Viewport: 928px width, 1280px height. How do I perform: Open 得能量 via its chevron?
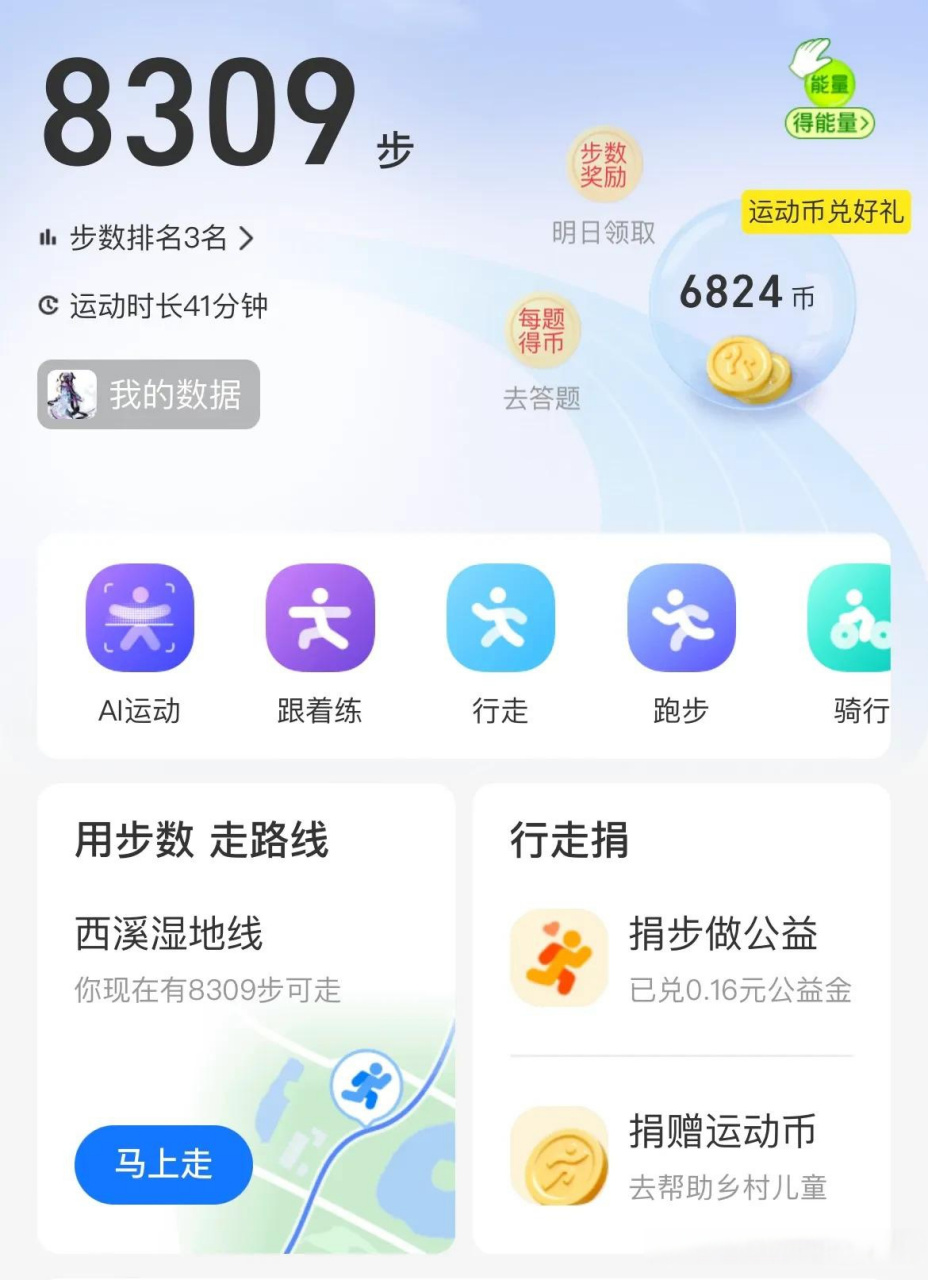pyautogui.click(x=828, y=123)
